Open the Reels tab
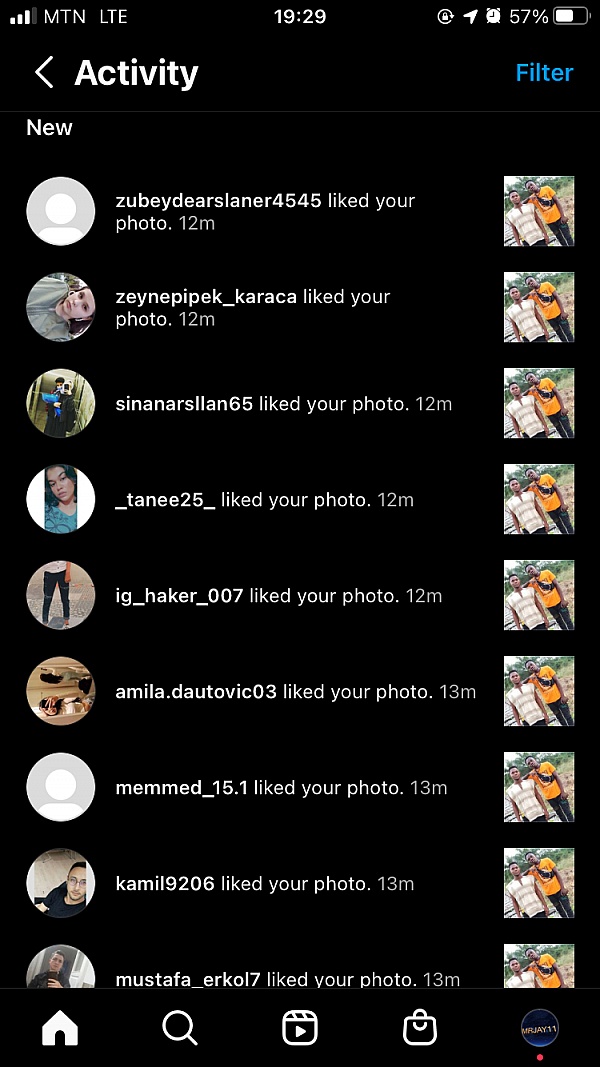The image size is (600, 1067). pyautogui.click(x=300, y=1028)
